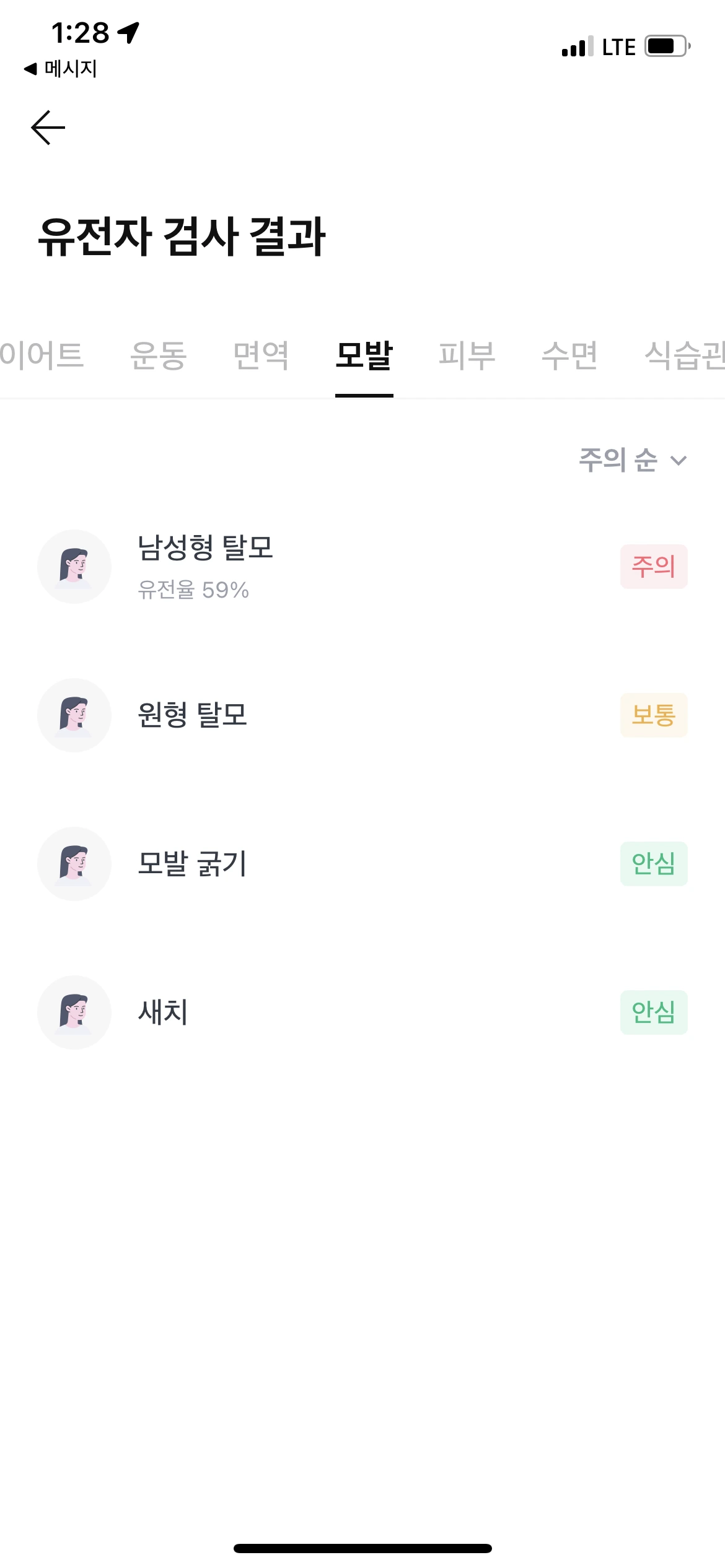Expand the 주의 순 sort dropdown
The image size is (725, 1568).
[633, 460]
